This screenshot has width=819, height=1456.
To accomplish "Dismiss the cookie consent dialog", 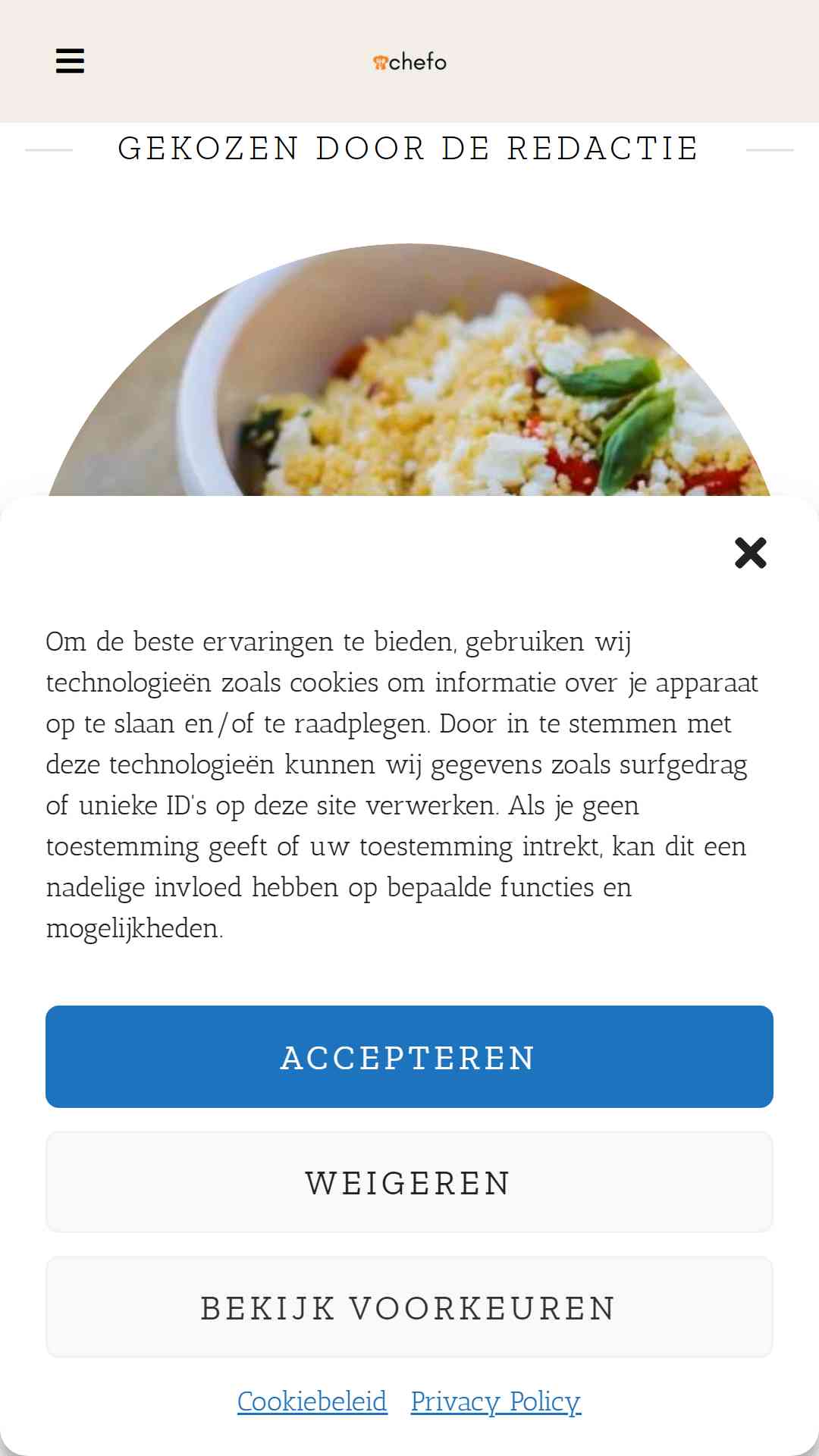I will click(750, 553).
